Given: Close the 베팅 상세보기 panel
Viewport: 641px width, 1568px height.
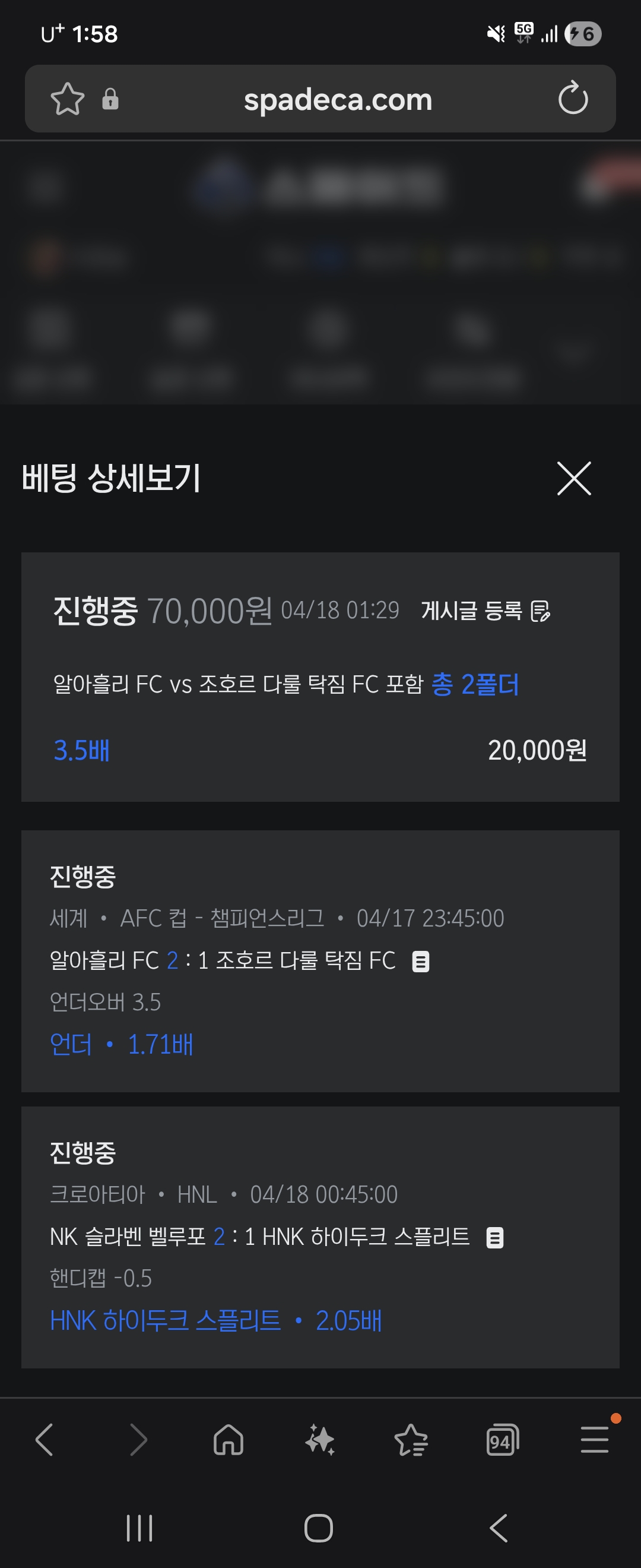Looking at the screenshot, I should tap(573, 479).
